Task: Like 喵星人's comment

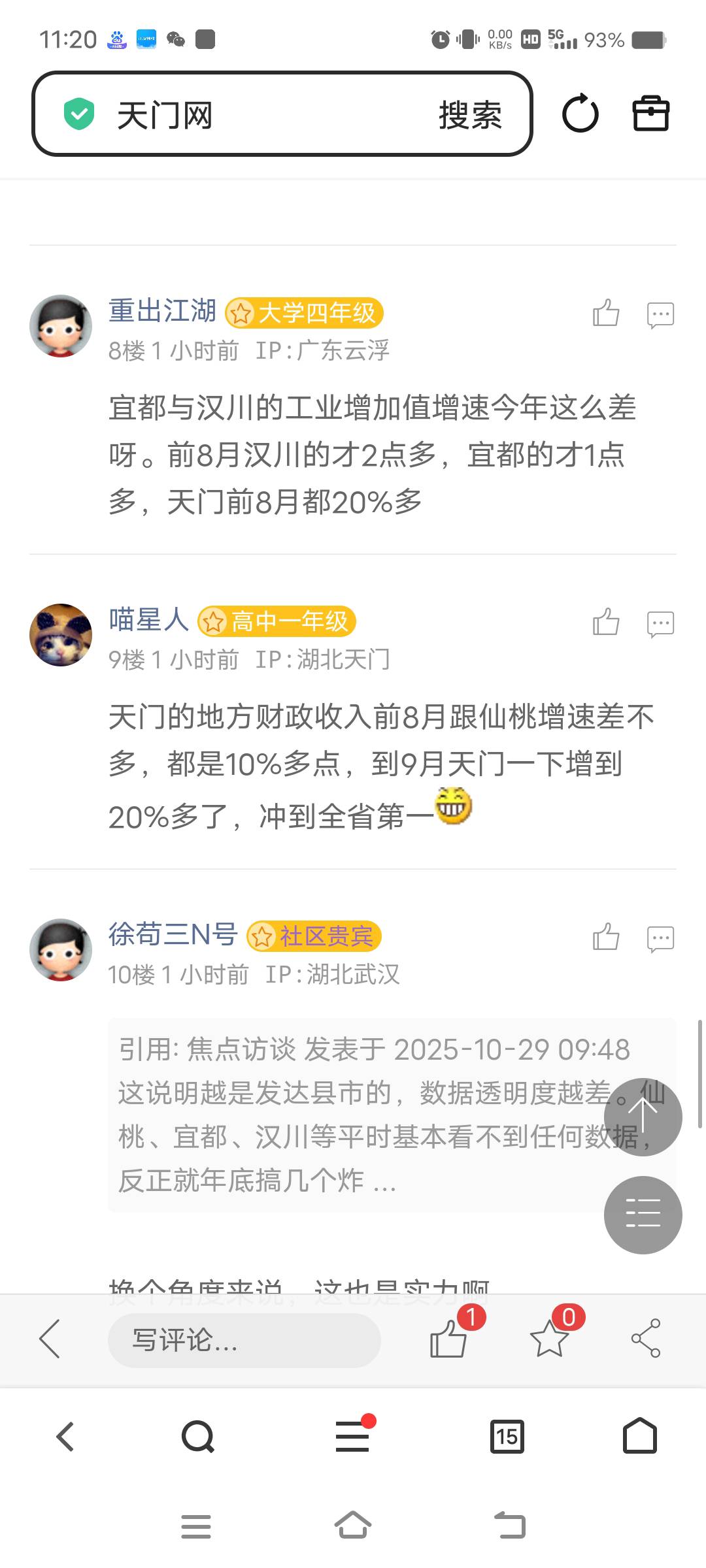Action: pos(606,622)
